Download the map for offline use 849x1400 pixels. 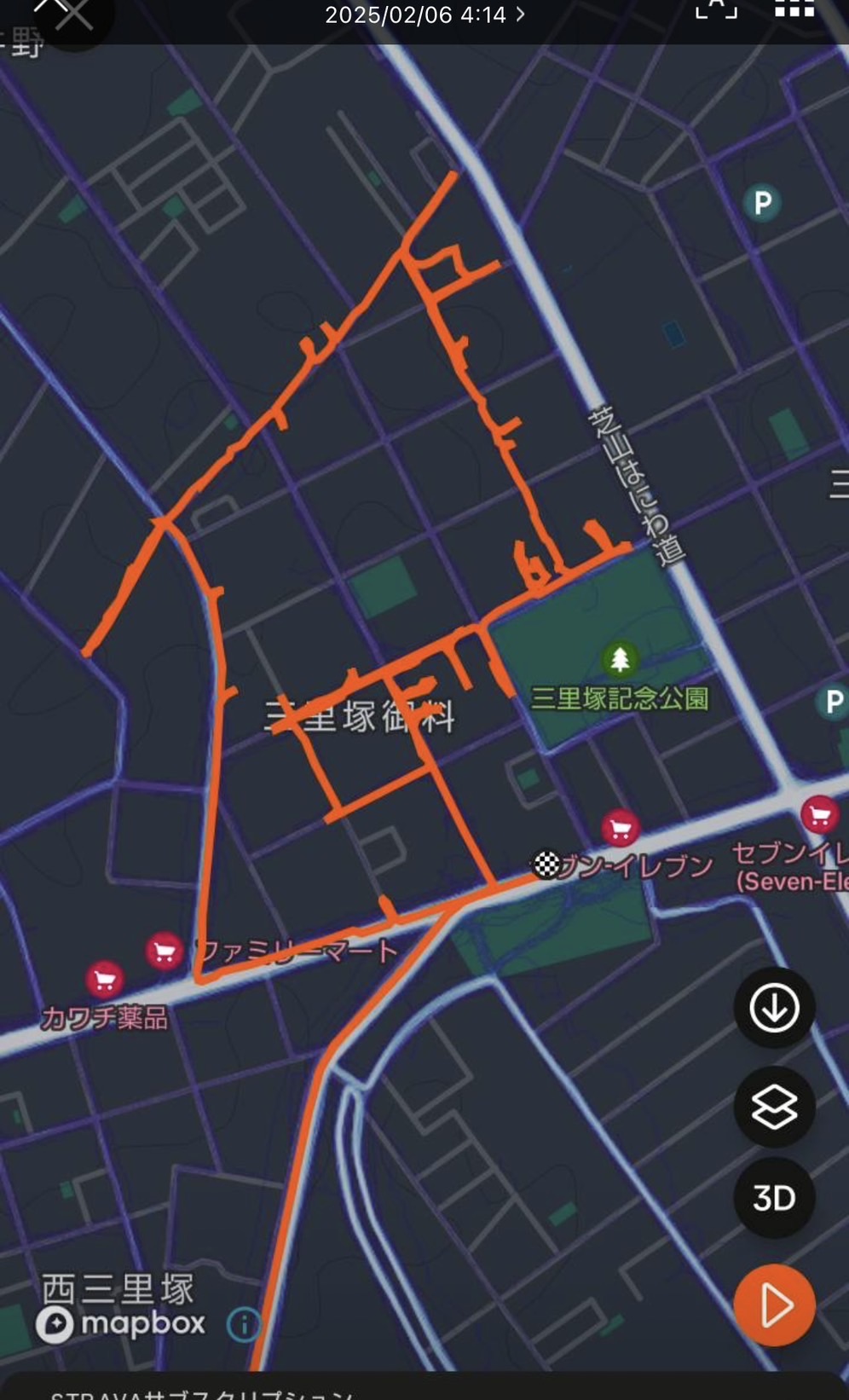774,1008
